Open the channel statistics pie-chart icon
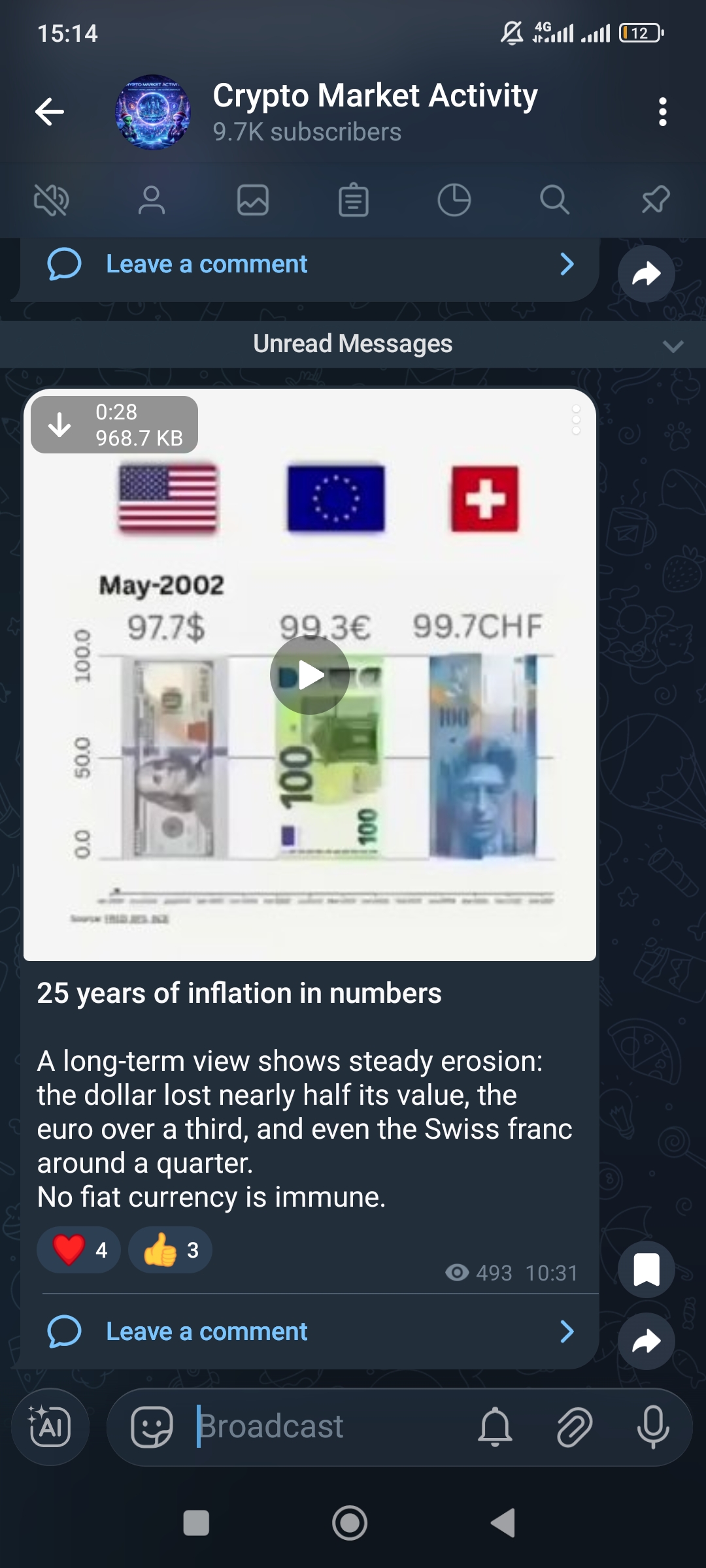Screen dimensions: 706x1568 pos(455,200)
